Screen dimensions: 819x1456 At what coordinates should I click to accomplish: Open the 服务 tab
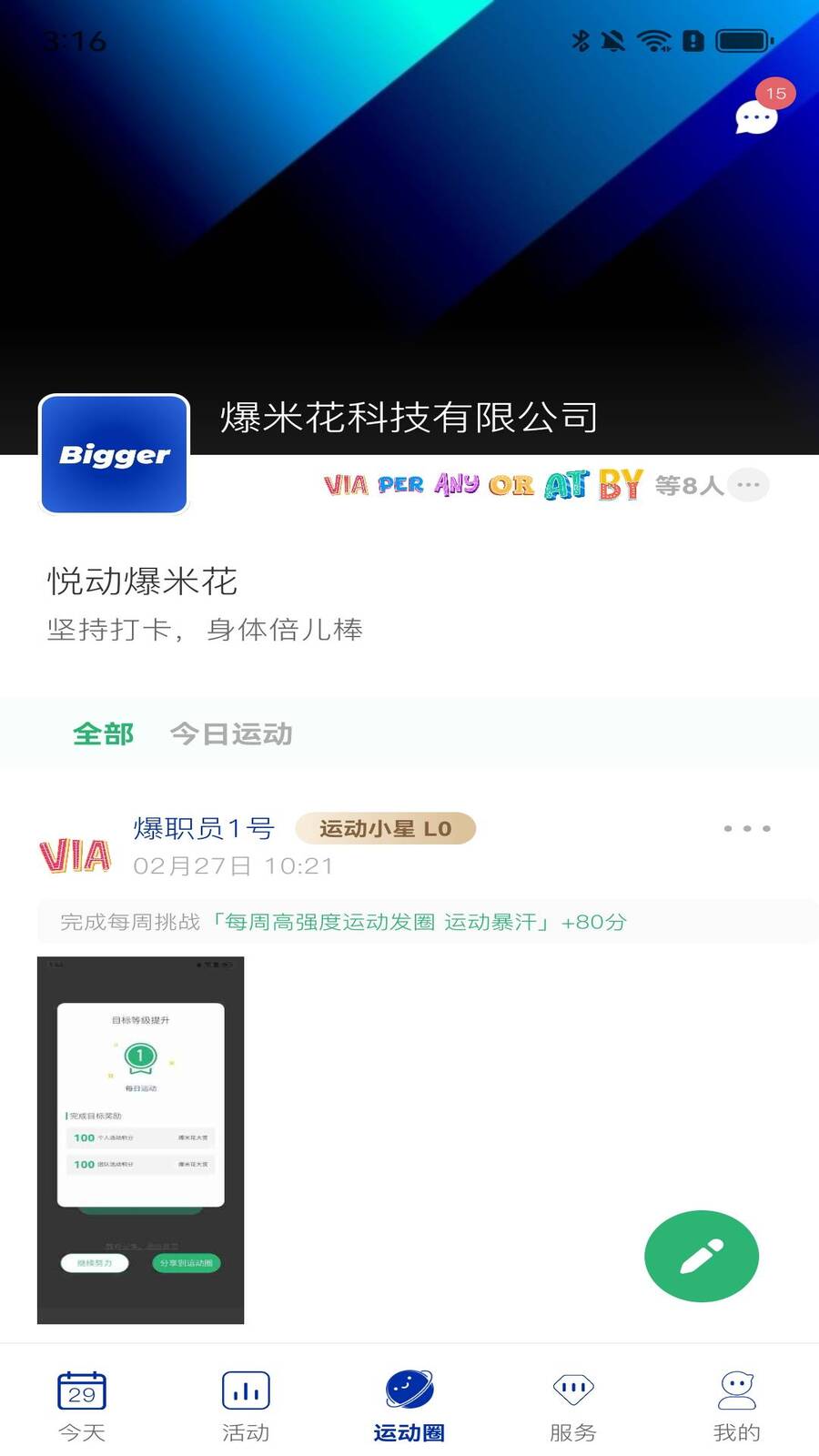[x=573, y=1405]
